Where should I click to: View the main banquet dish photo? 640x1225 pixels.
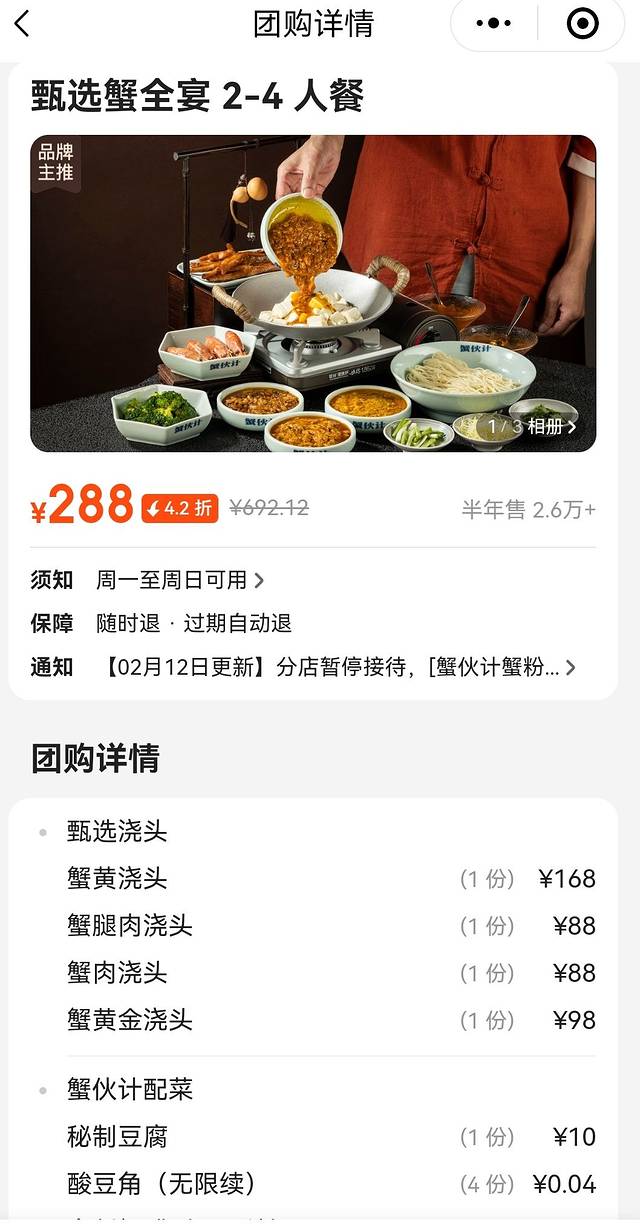click(313, 293)
